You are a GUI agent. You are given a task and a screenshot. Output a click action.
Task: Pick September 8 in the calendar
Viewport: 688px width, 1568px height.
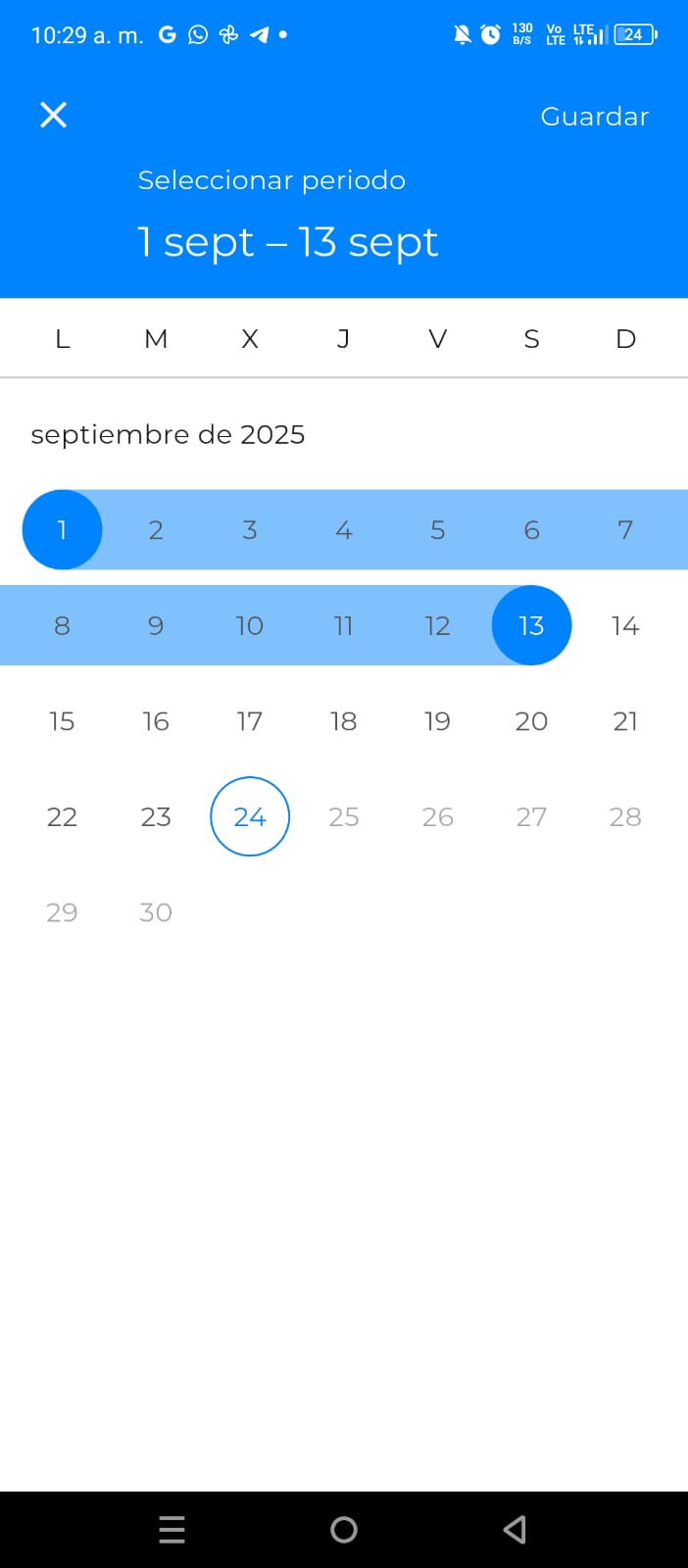(62, 625)
